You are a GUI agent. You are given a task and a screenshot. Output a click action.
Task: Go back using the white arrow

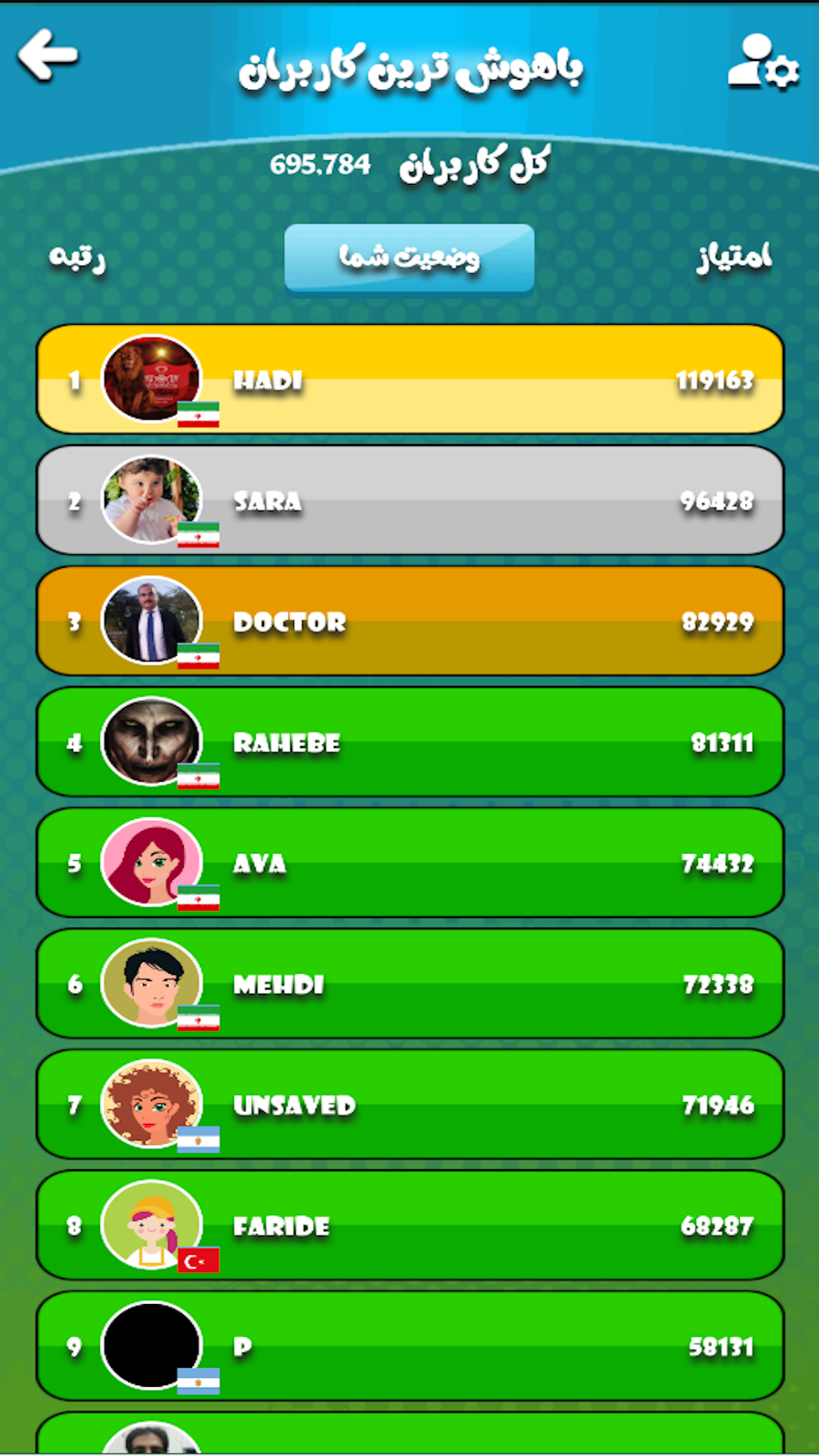pyautogui.click(x=48, y=56)
